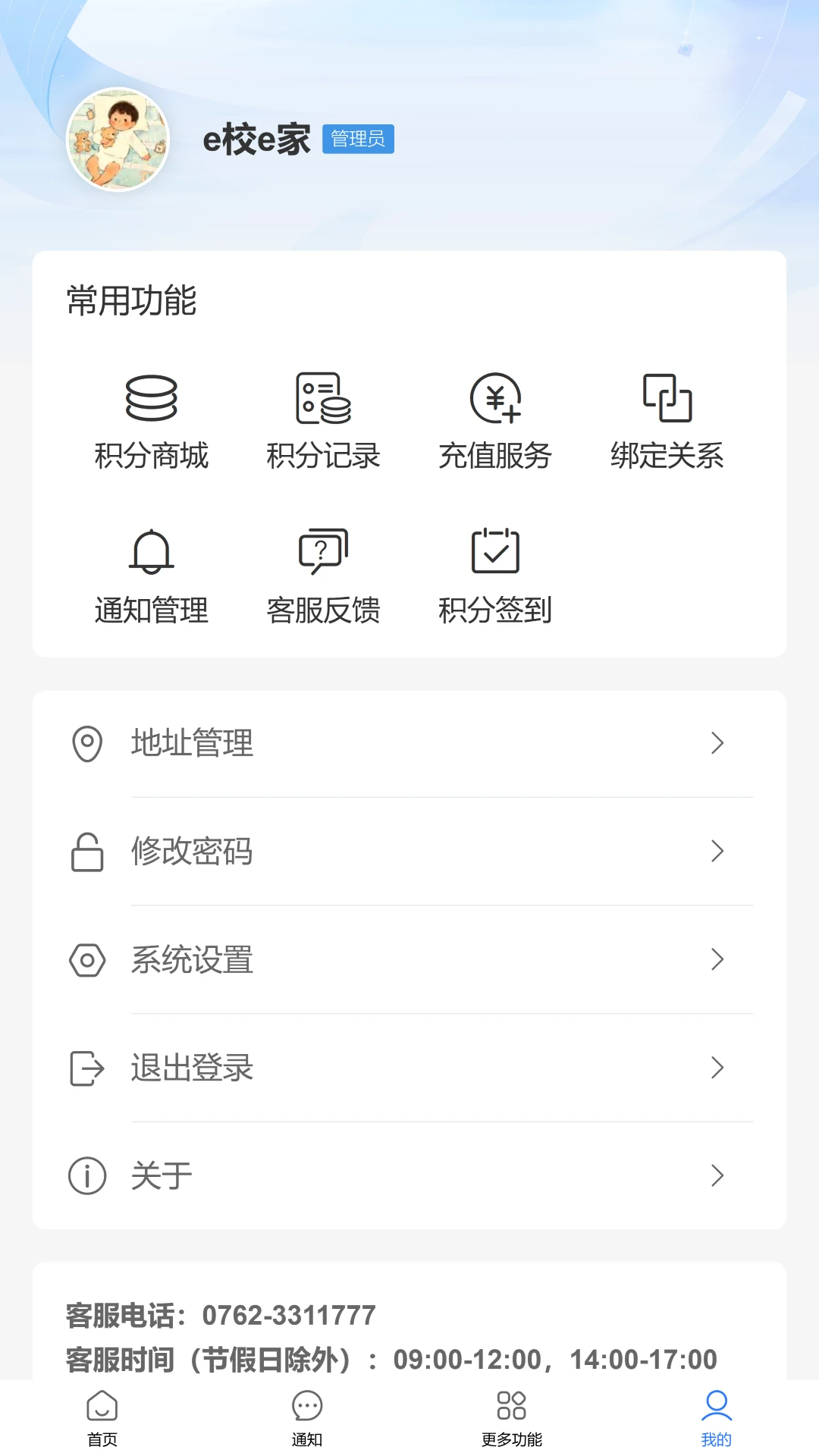Open the 更多功能 tab
The width and height of the screenshot is (819, 1456).
pyautogui.click(x=512, y=1415)
